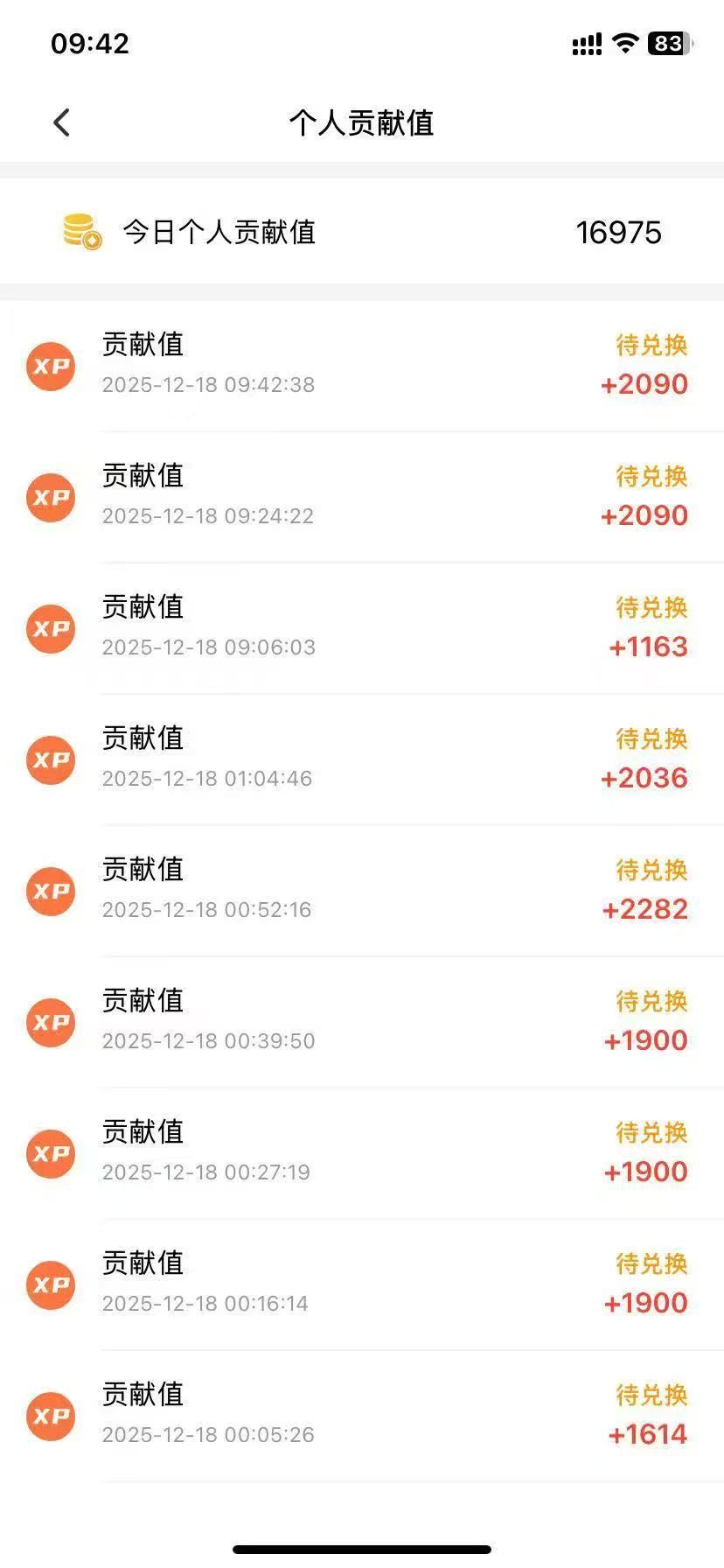The height and width of the screenshot is (1568, 724).
Task: Tap the clock showing 09:42
Action: click(x=91, y=42)
